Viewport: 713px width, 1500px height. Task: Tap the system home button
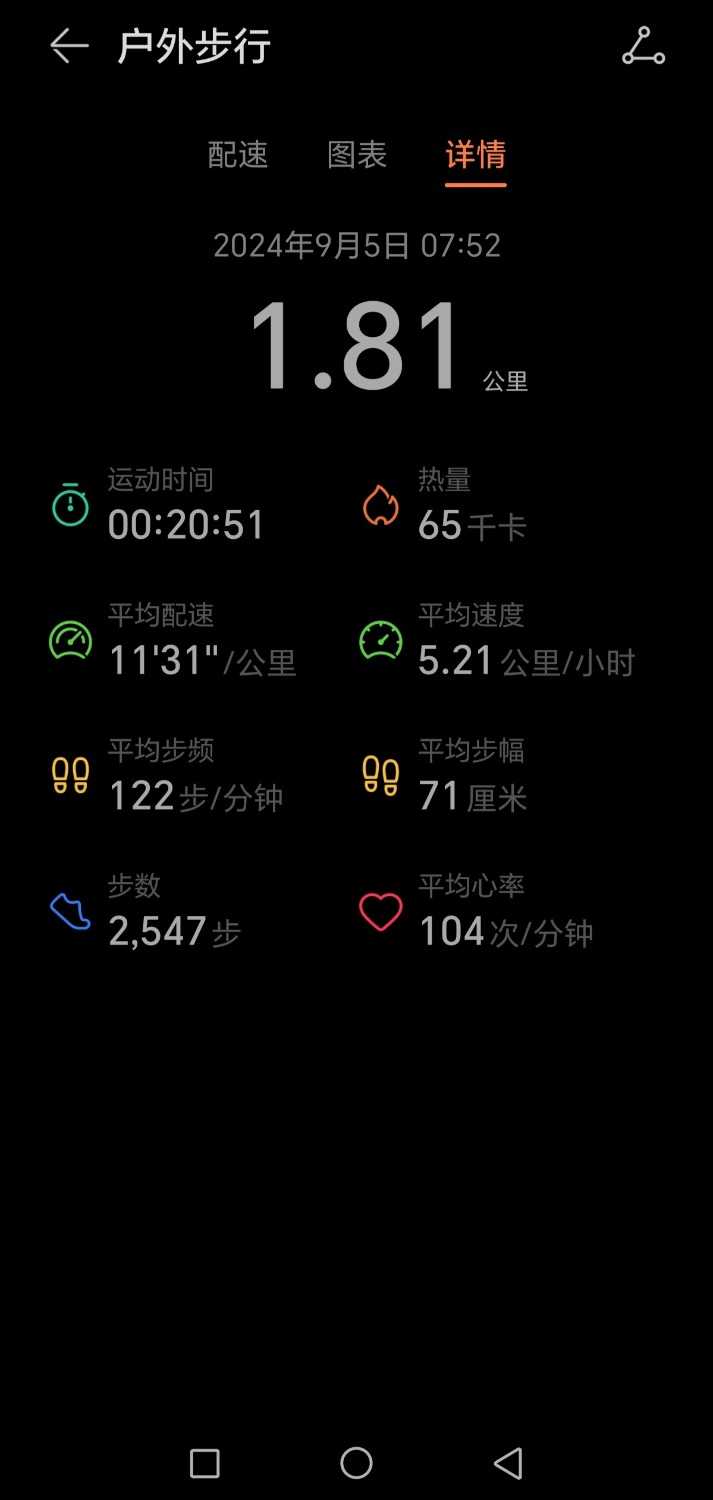click(x=356, y=1463)
